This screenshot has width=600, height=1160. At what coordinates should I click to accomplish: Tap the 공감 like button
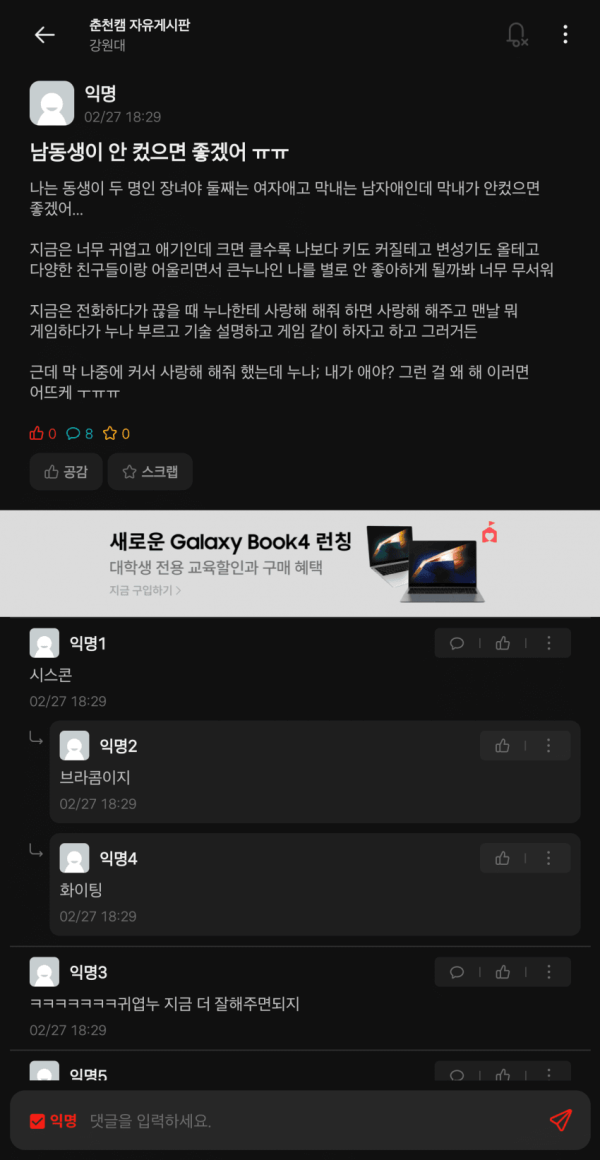click(x=66, y=472)
